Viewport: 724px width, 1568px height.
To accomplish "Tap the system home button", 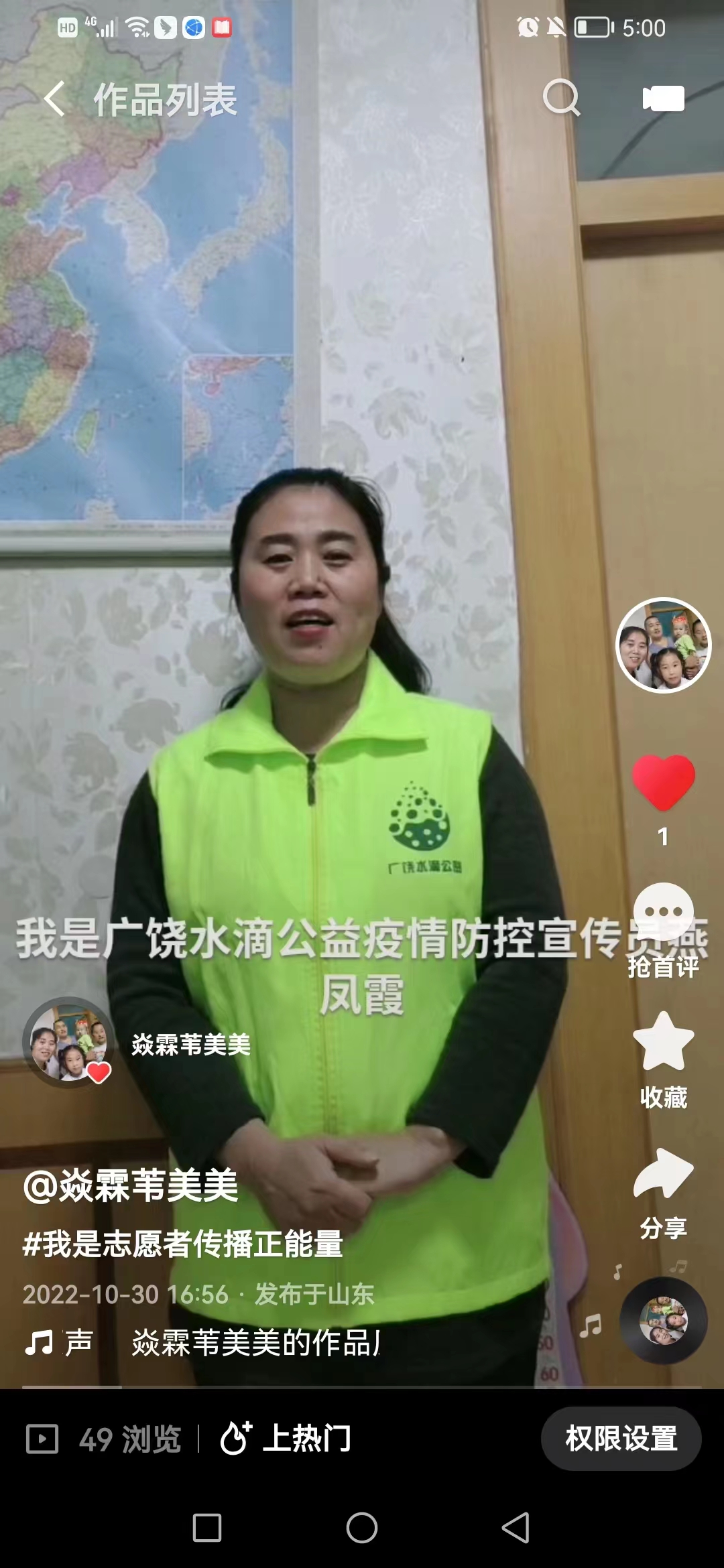I will [x=362, y=1528].
